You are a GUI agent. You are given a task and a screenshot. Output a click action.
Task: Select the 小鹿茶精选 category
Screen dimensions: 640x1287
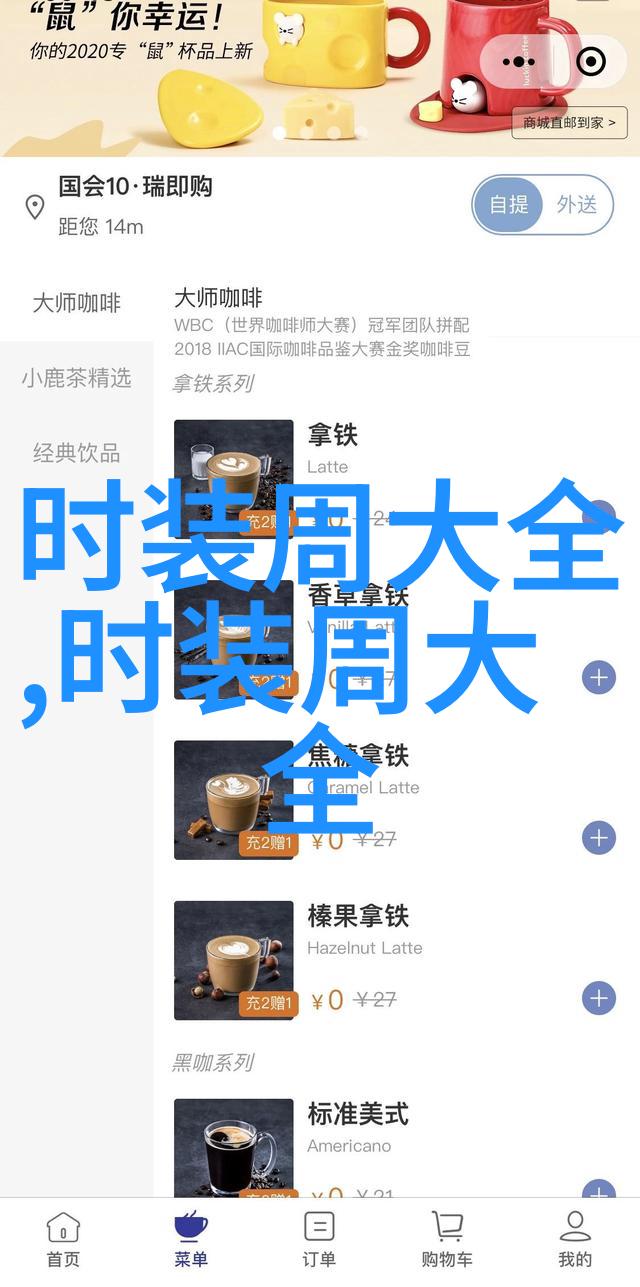(76, 378)
